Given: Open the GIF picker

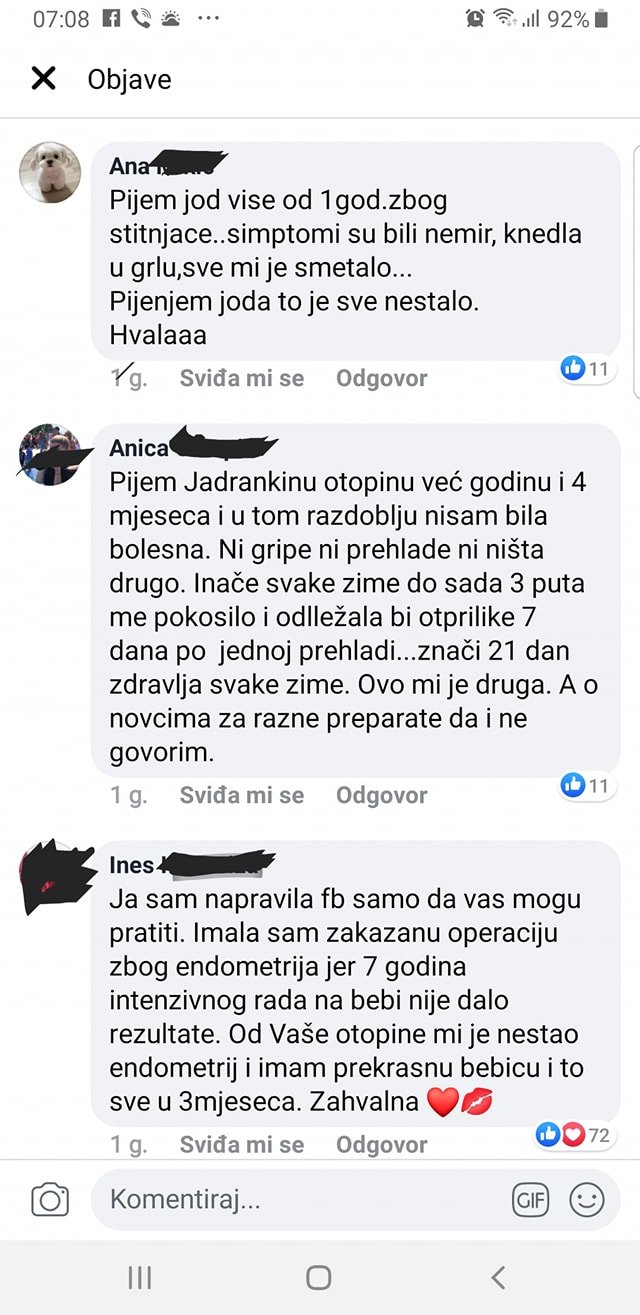Looking at the screenshot, I should [530, 1199].
